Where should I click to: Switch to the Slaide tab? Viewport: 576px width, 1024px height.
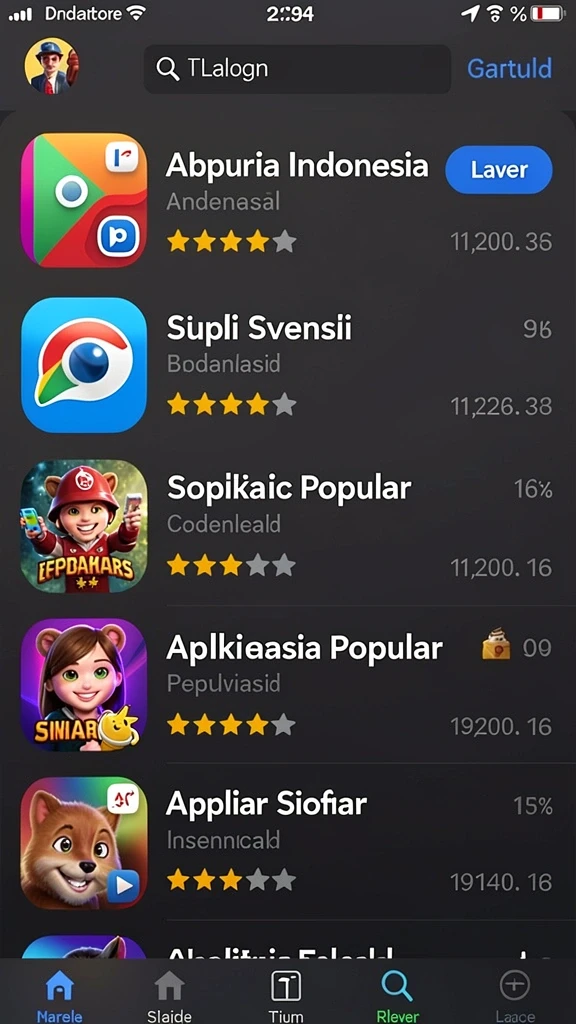[169, 995]
